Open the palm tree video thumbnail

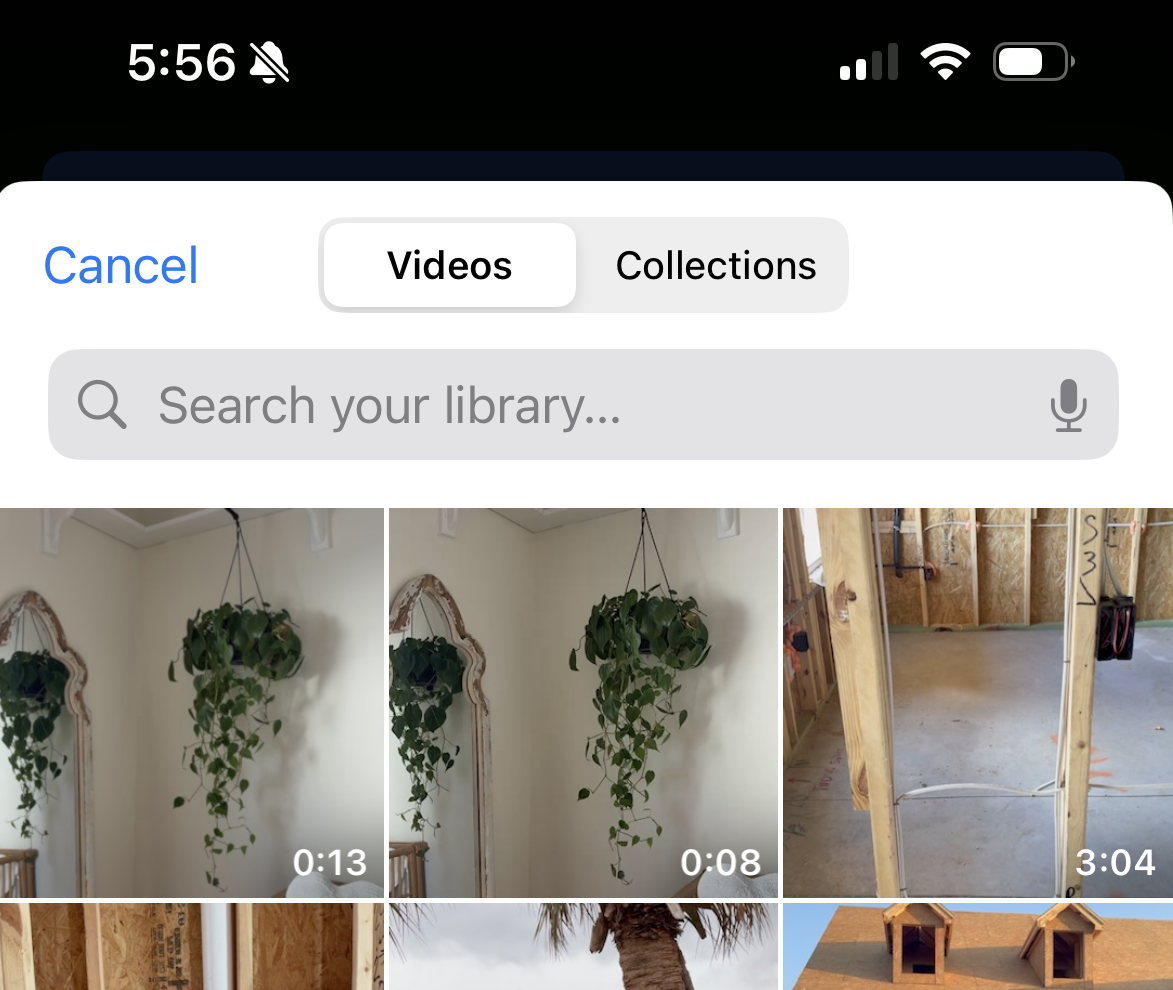582,947
